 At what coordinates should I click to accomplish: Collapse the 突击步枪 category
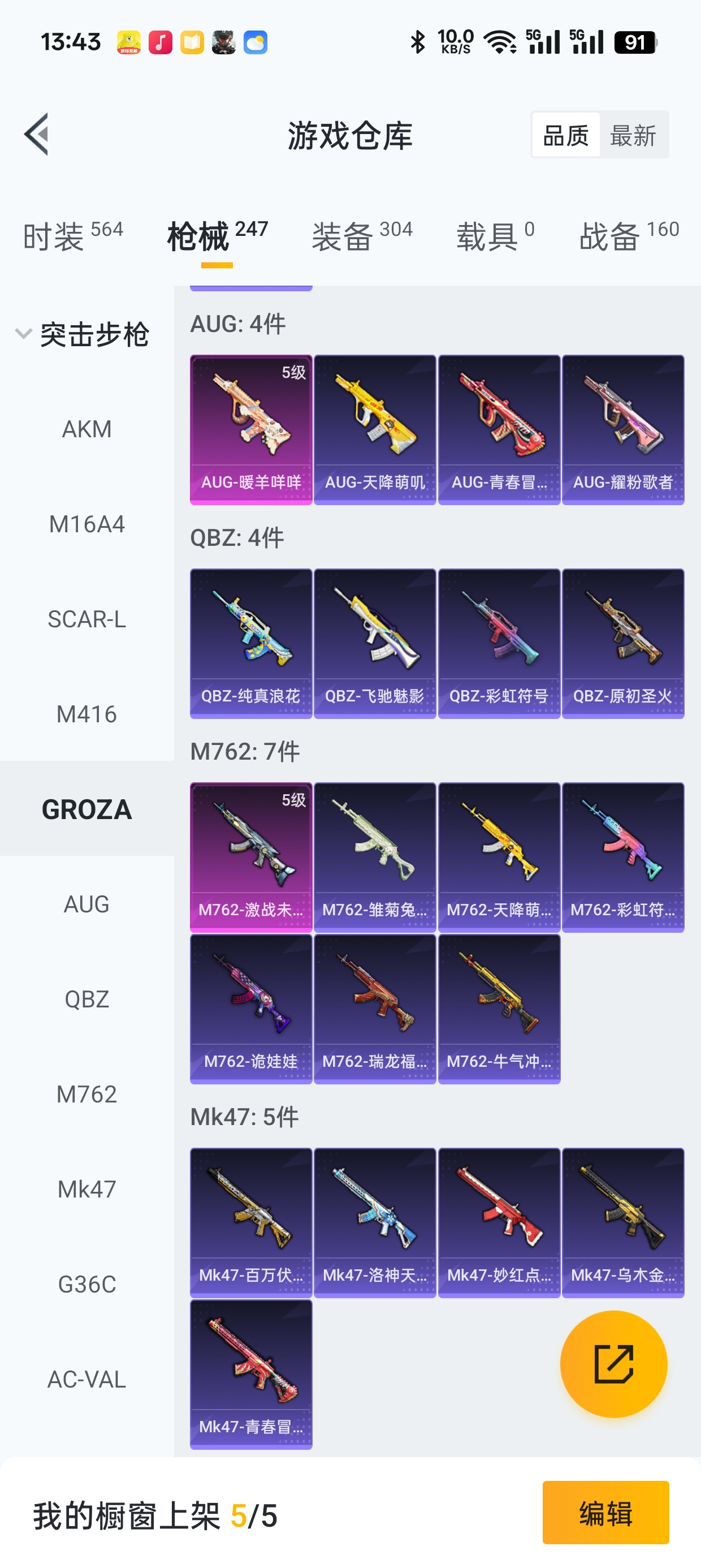82,335
